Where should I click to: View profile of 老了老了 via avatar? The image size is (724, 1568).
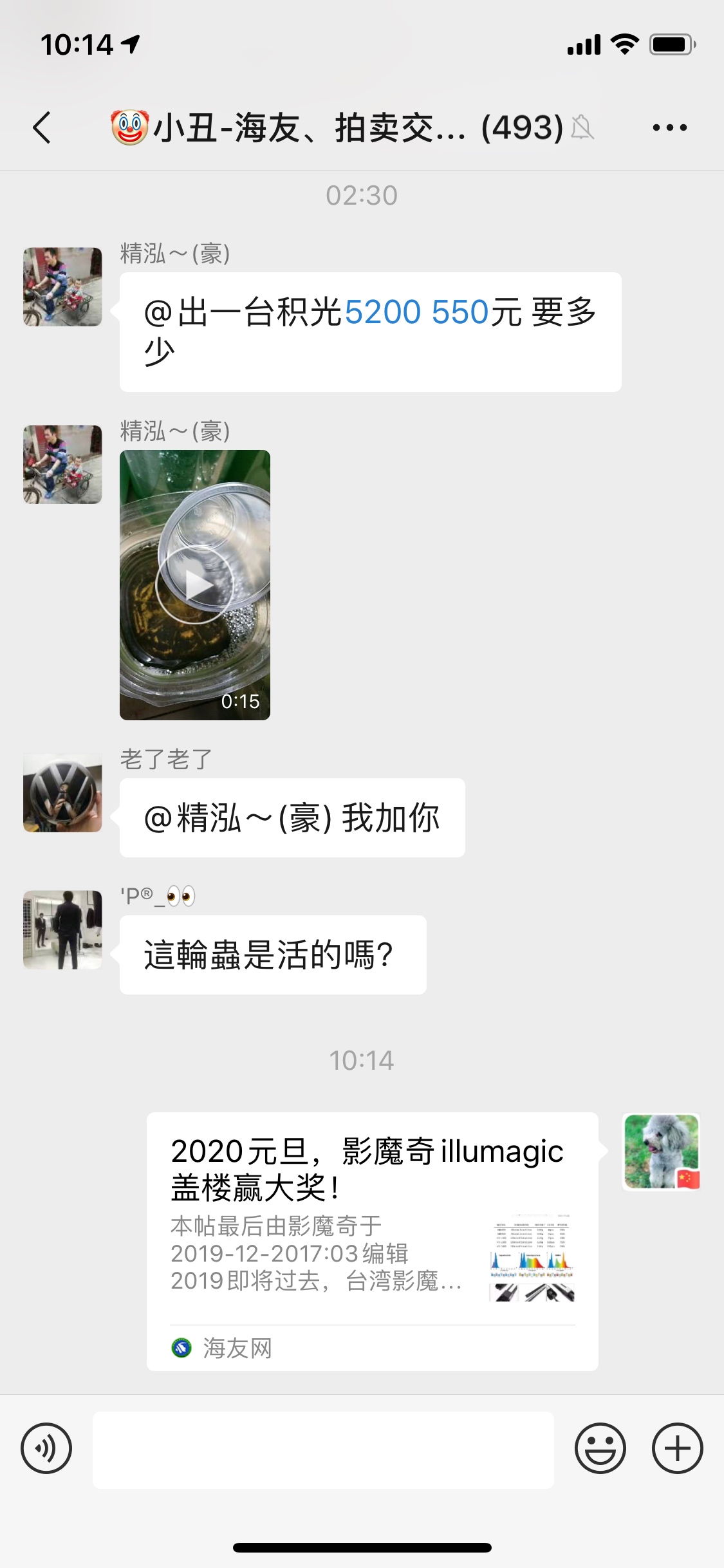point(62,793)
